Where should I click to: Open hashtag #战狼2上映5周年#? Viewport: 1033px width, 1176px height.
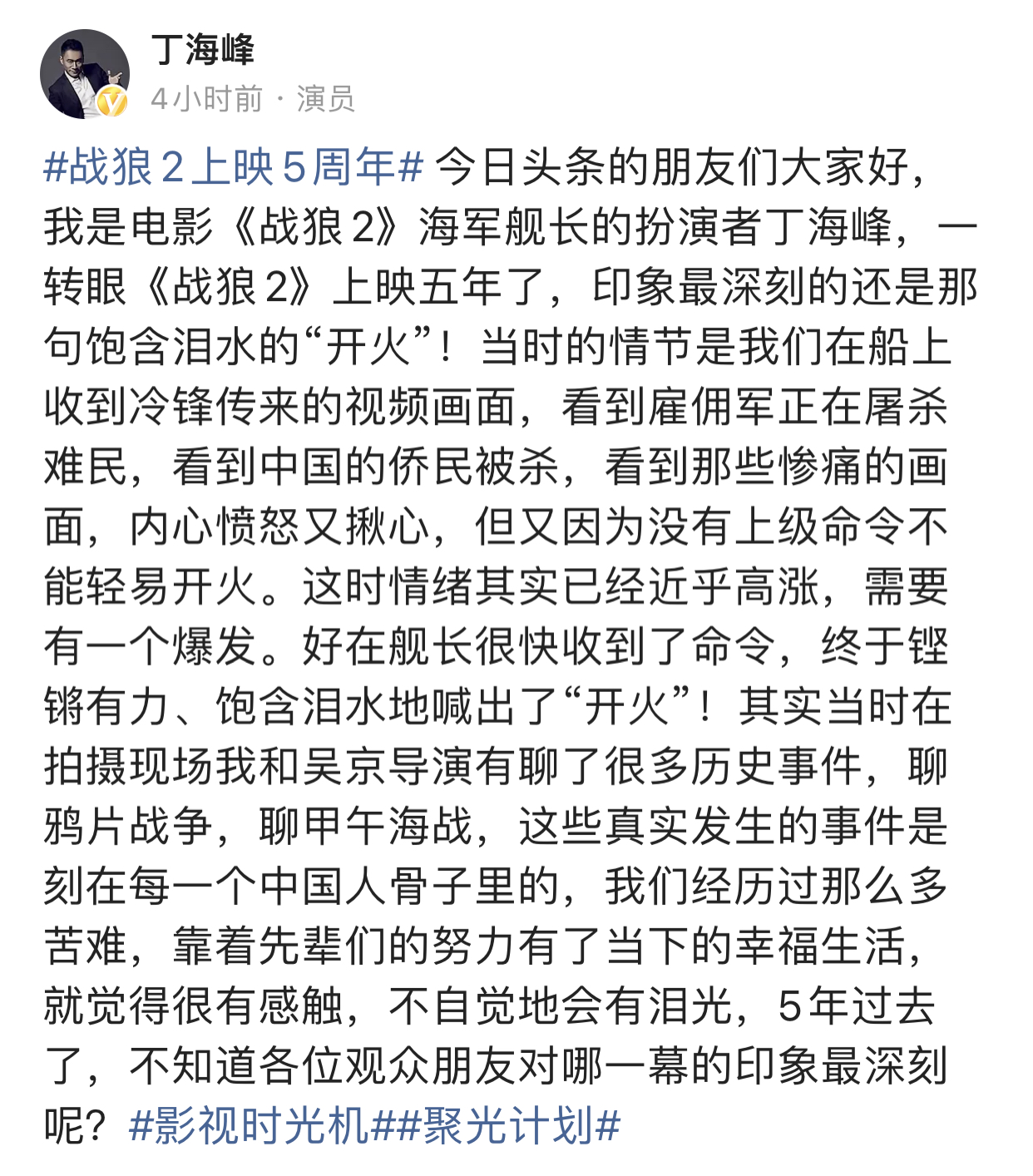click(234, 167)
